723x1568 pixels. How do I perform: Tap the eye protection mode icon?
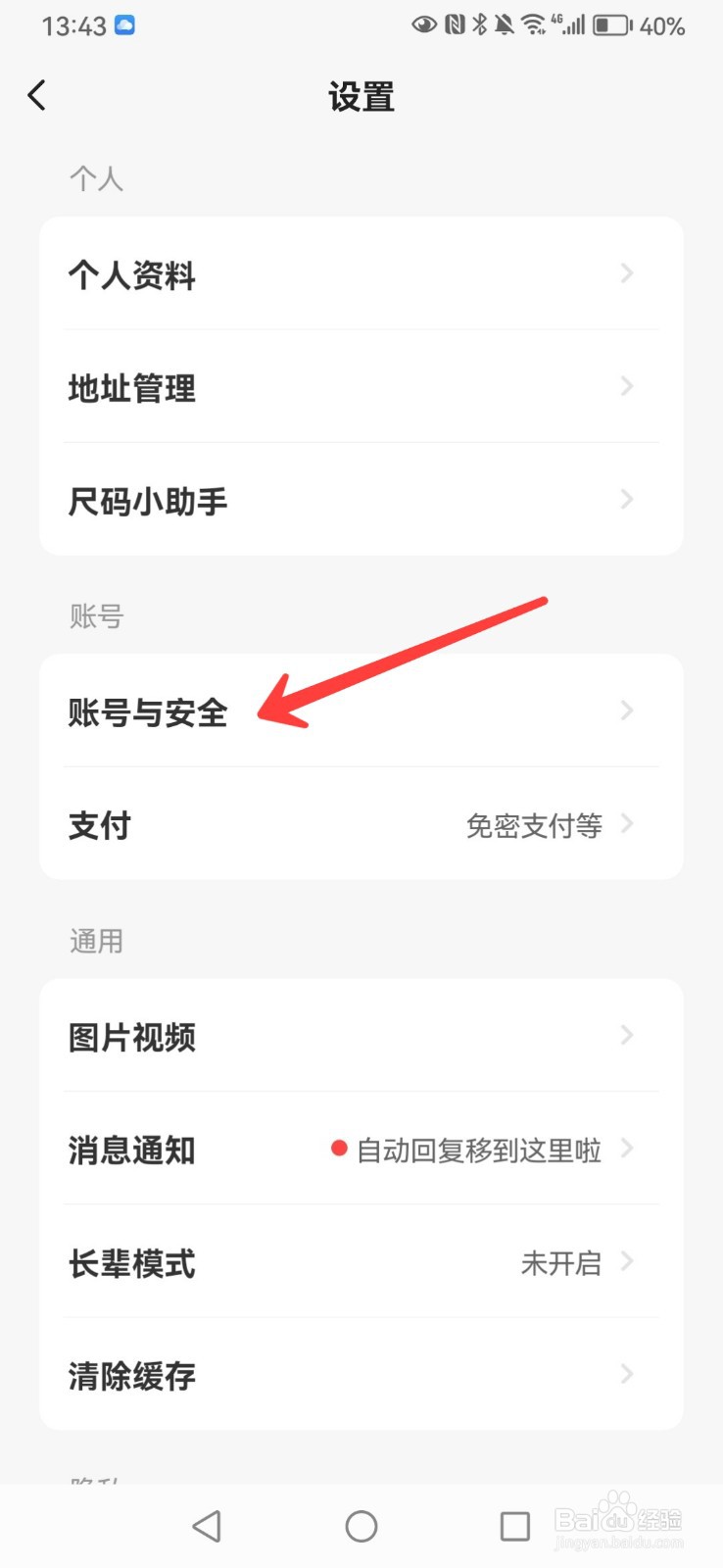[x=423, y=25]
